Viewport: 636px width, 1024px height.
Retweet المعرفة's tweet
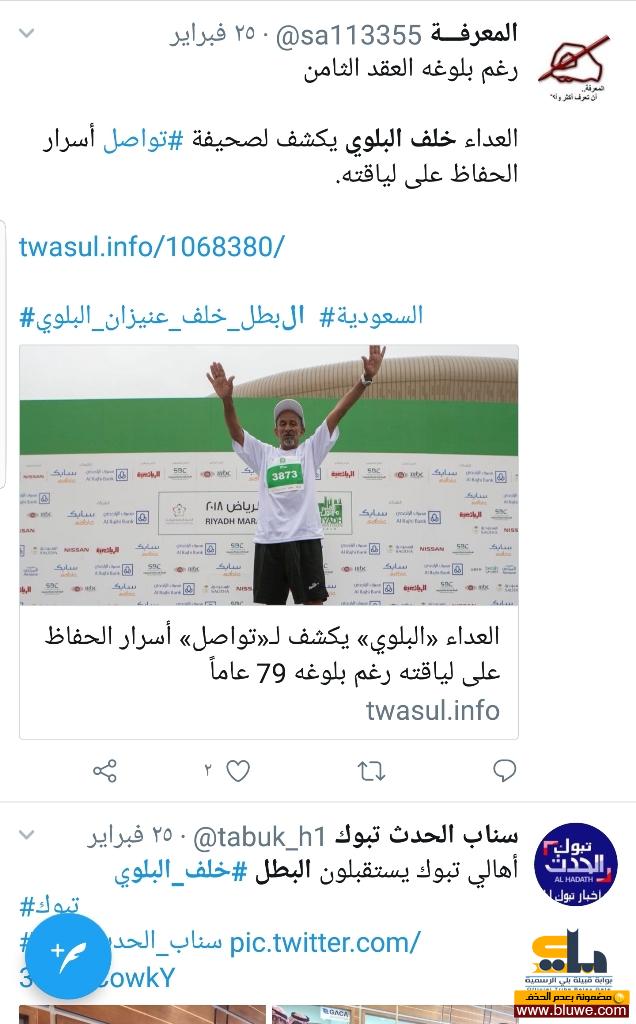[371, 769]
